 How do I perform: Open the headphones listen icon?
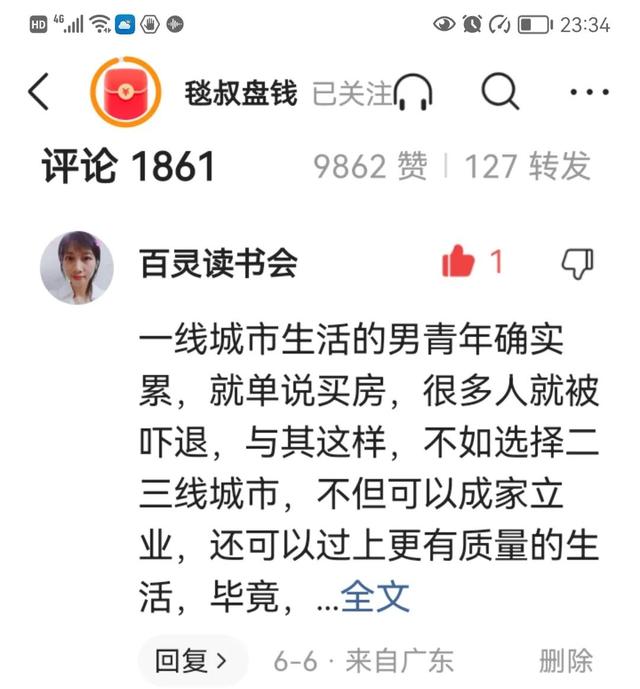pos(413,93)
